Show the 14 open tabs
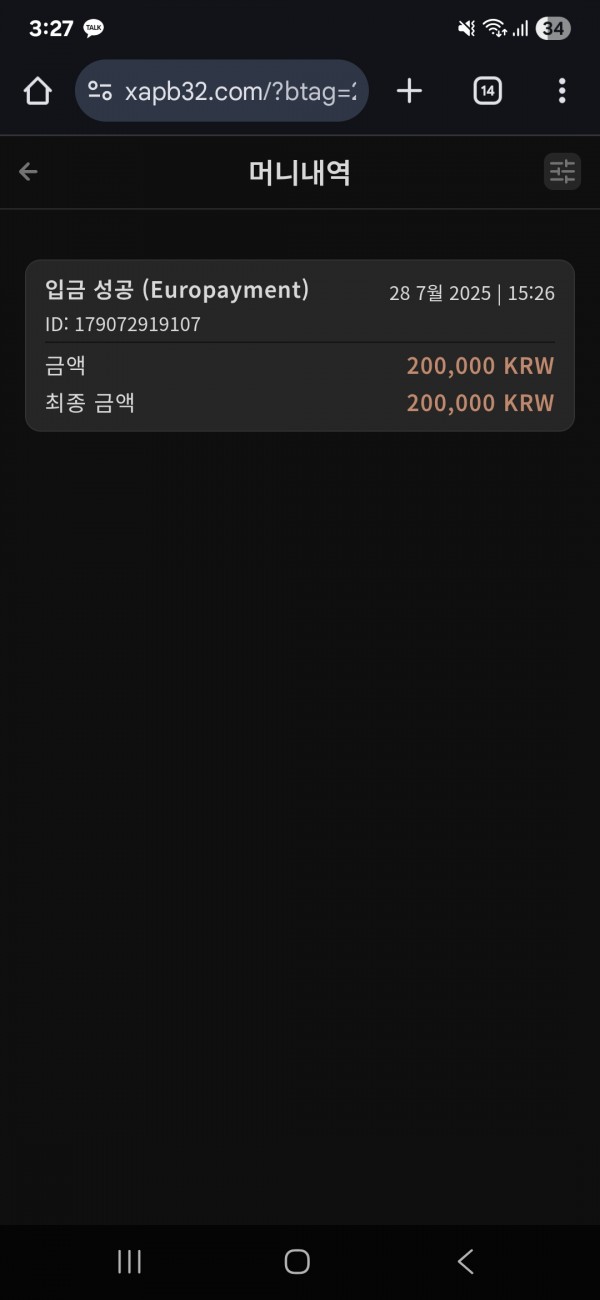 coord(487,91)
